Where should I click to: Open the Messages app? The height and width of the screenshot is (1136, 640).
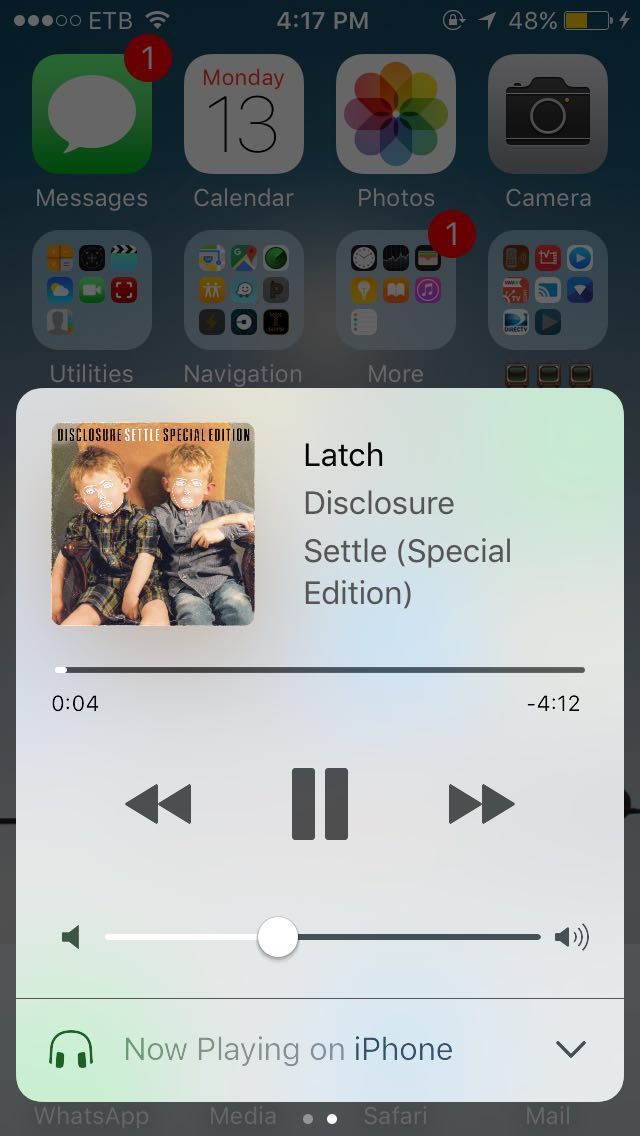[92, 114]
